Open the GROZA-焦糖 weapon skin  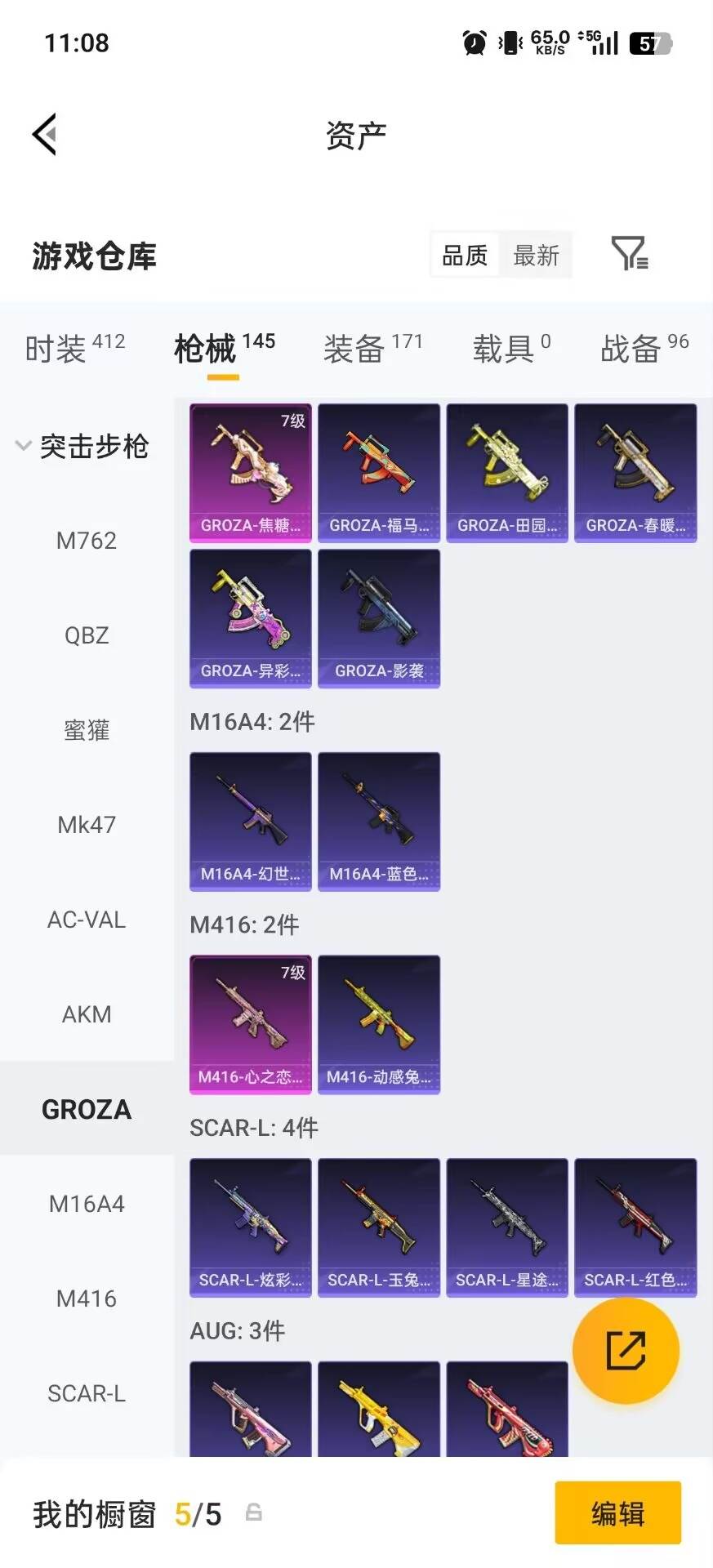pyautogui.click(x=250, y=471)
